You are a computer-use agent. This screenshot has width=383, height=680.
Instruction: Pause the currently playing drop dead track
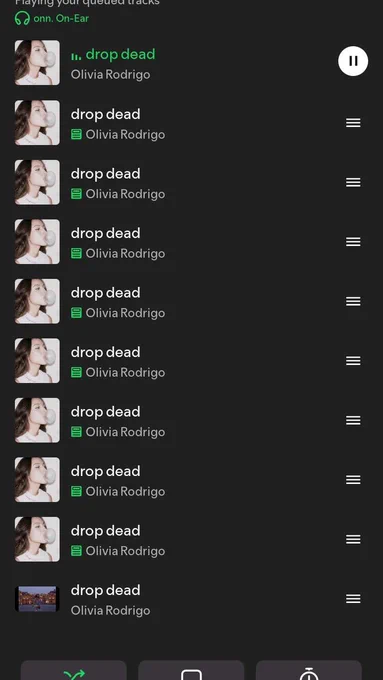[x=353, y=61]
